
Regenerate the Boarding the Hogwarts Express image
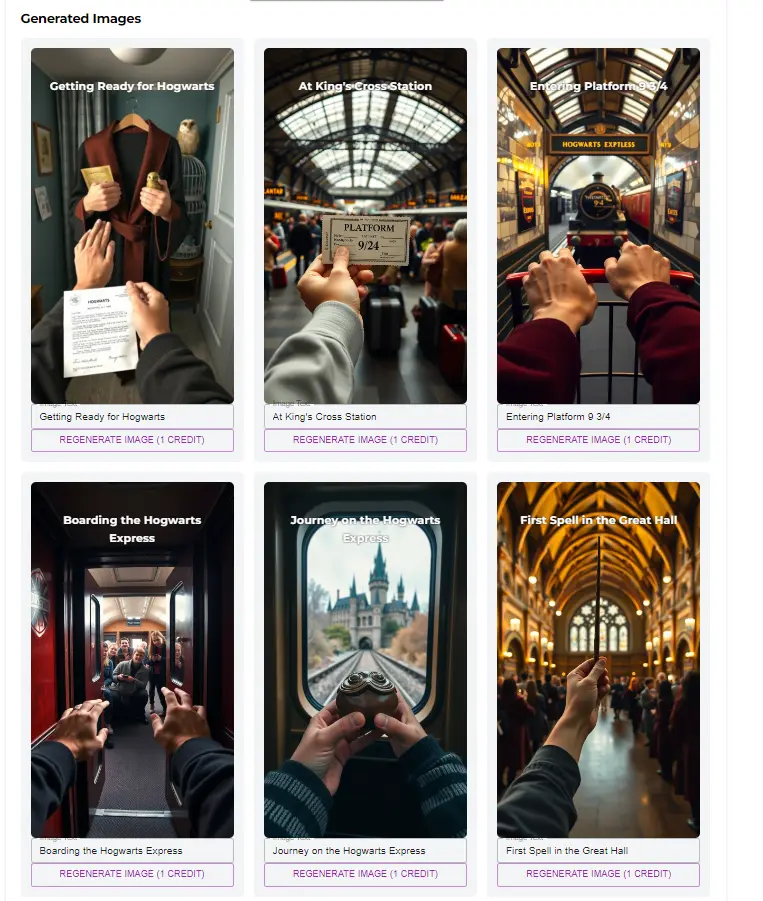[132, 874]
